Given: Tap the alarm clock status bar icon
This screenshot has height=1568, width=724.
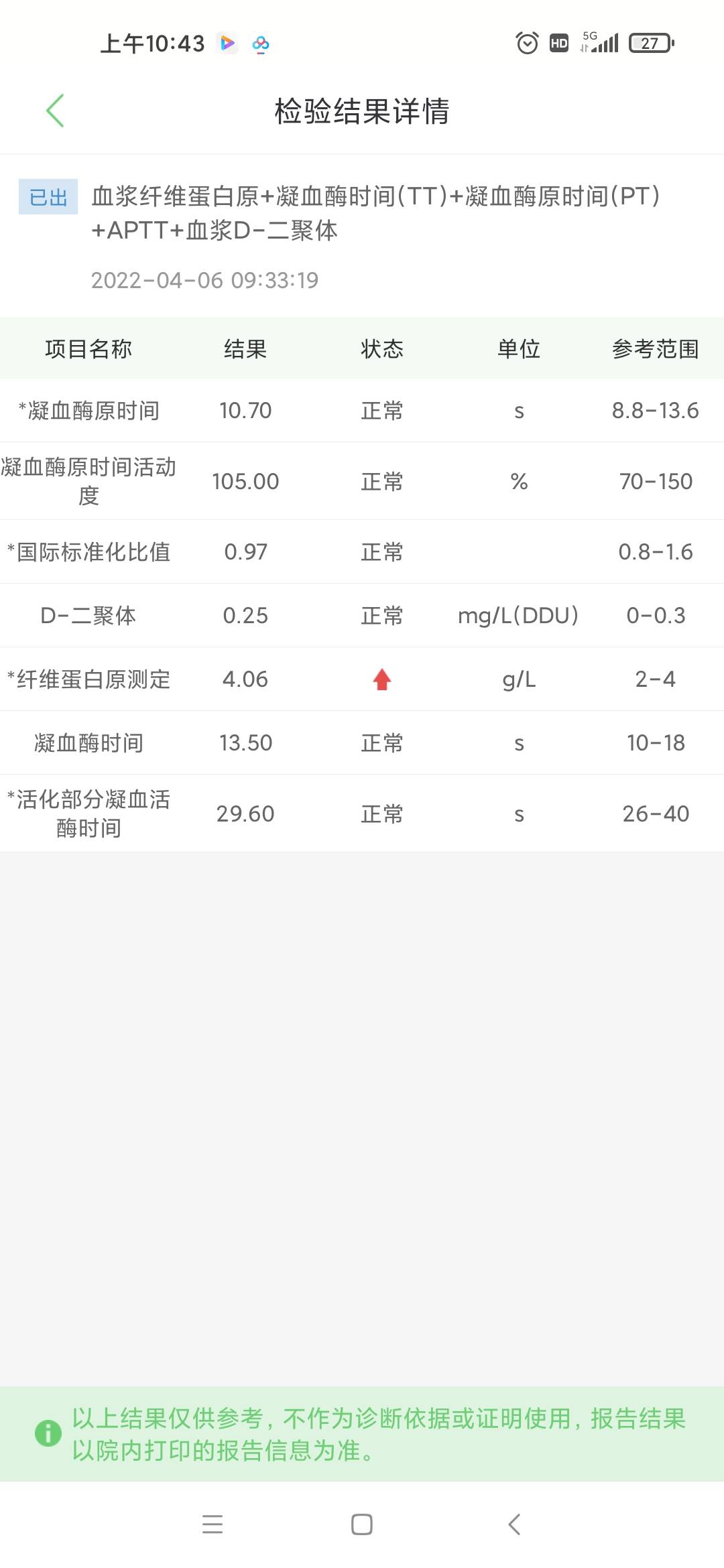Looking at the screenshot, I should click(526, 43).
